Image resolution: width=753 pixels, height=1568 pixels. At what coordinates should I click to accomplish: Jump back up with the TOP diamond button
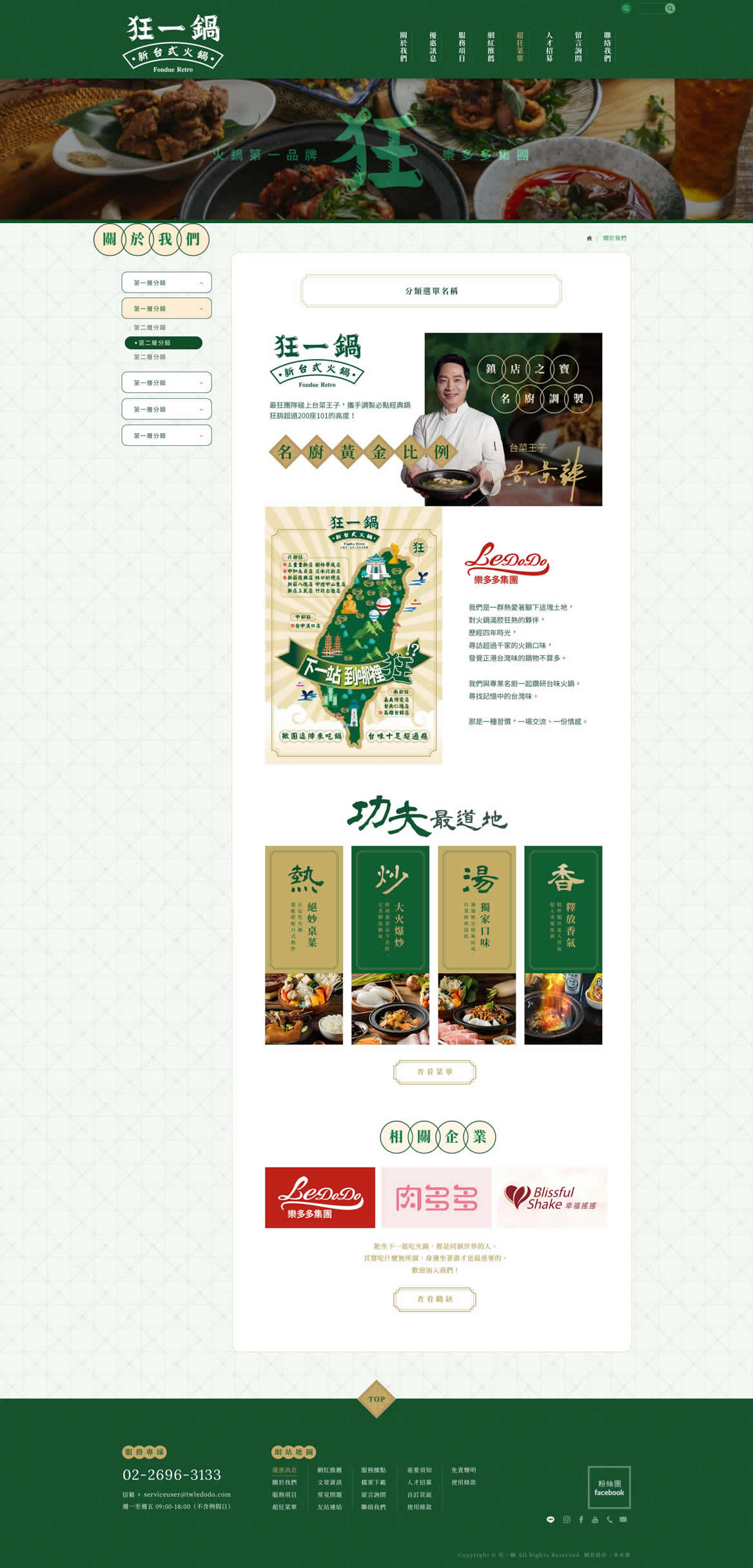(x=376, y=1399)
